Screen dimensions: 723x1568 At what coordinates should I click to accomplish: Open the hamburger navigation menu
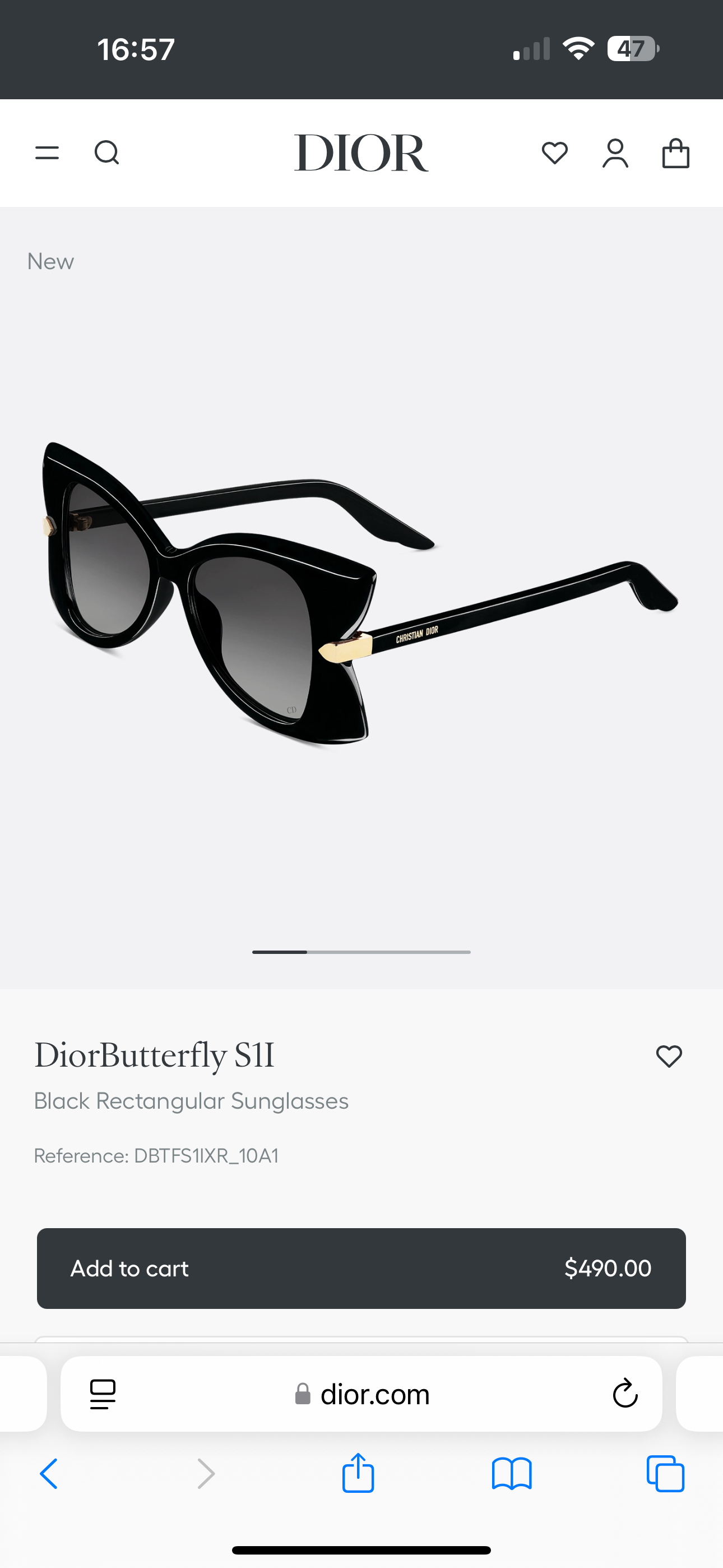[x=47, y=153]
